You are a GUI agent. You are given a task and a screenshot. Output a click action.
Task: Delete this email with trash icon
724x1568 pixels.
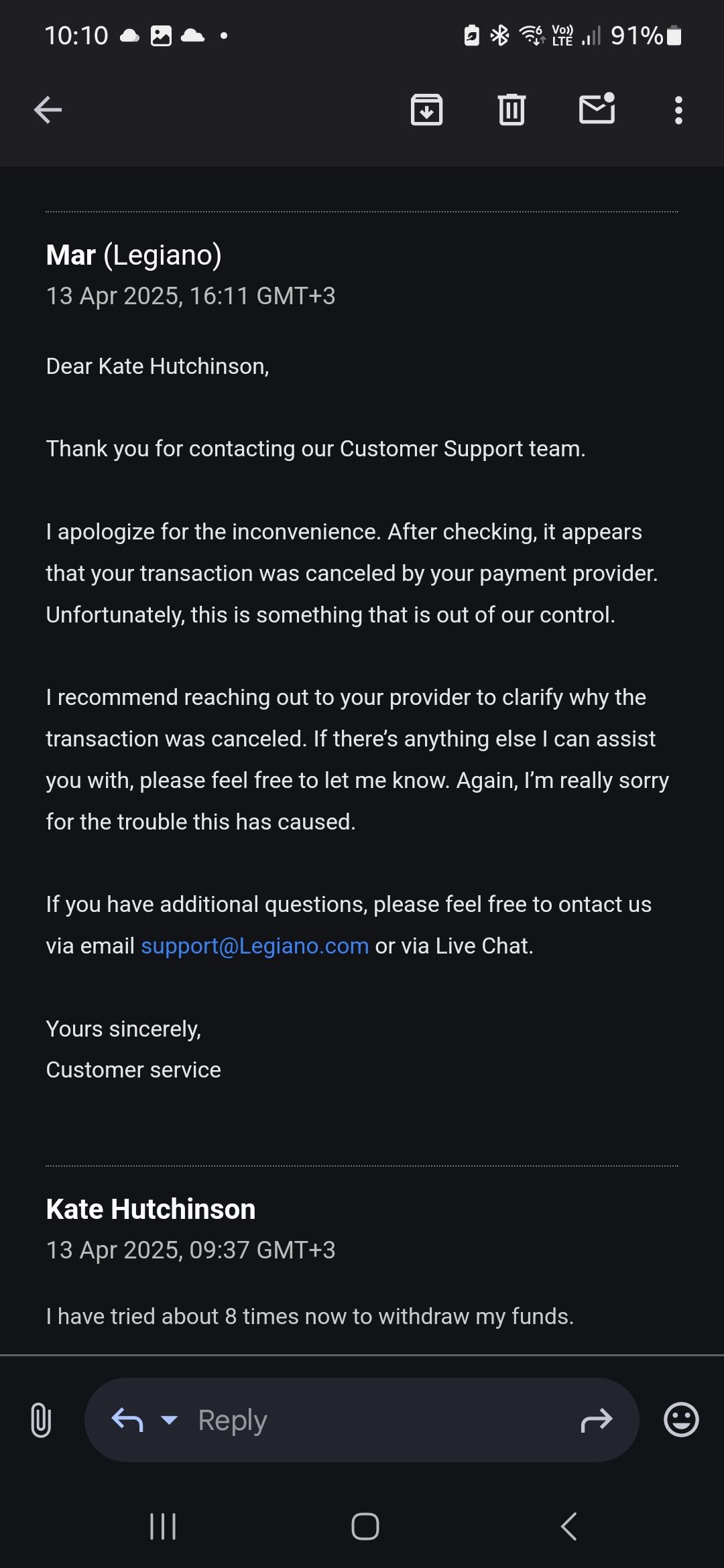pos(511,110)
